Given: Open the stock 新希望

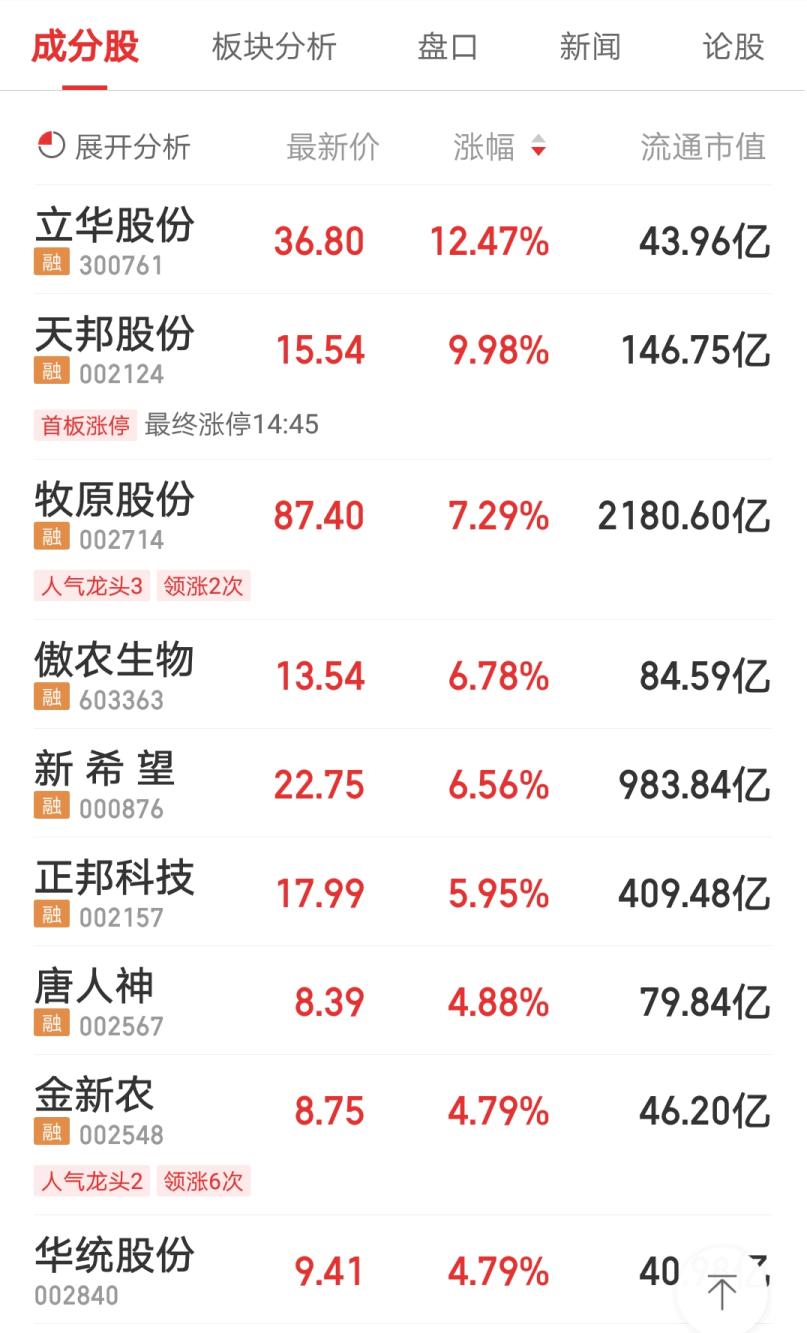Looking at the screenshot, I should tap(403, 784).
